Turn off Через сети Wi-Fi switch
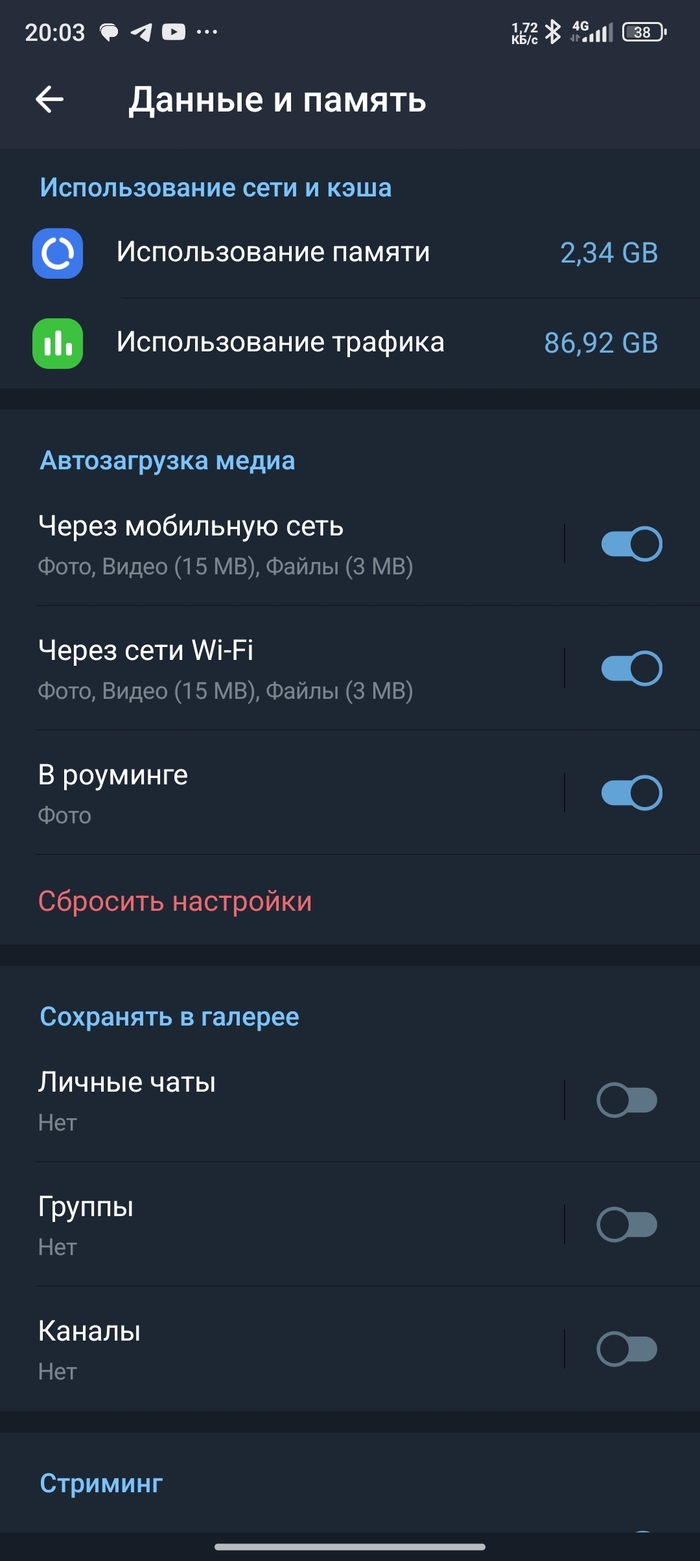 coord(631,668)
